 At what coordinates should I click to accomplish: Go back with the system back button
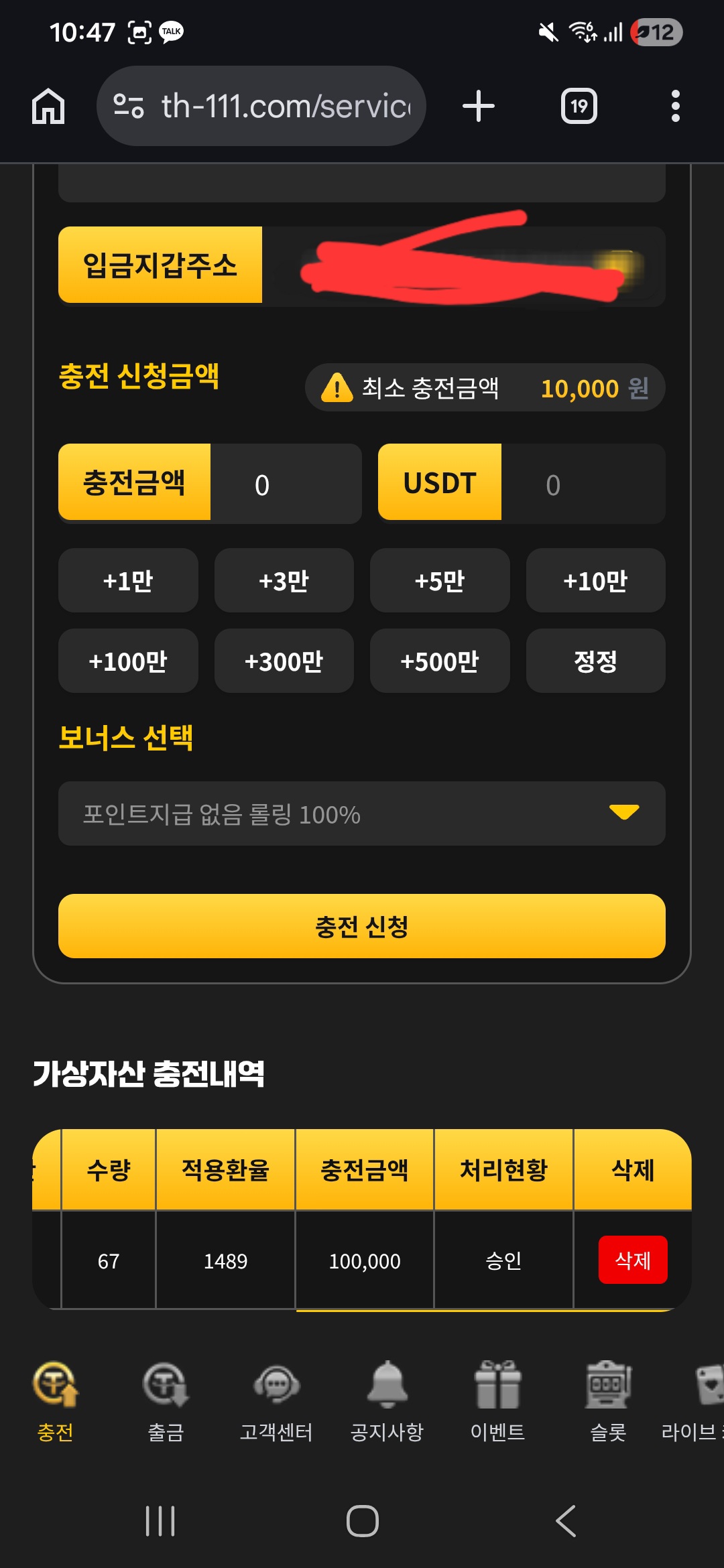pos(565,1520)
